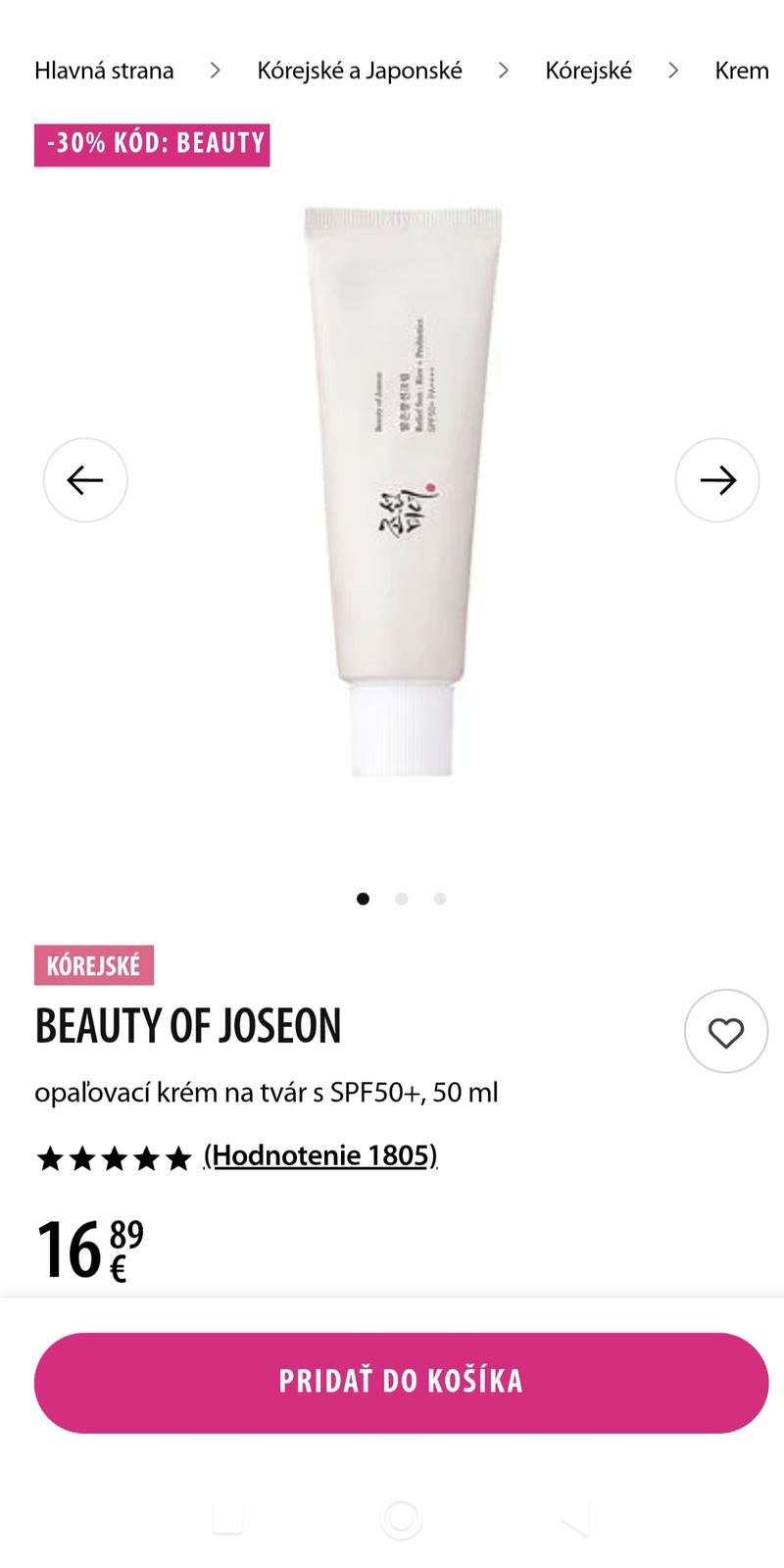Open the Kórejské breadcrumb category
The width and height of the screenshot is (784, 1568).
click(588, 71)
